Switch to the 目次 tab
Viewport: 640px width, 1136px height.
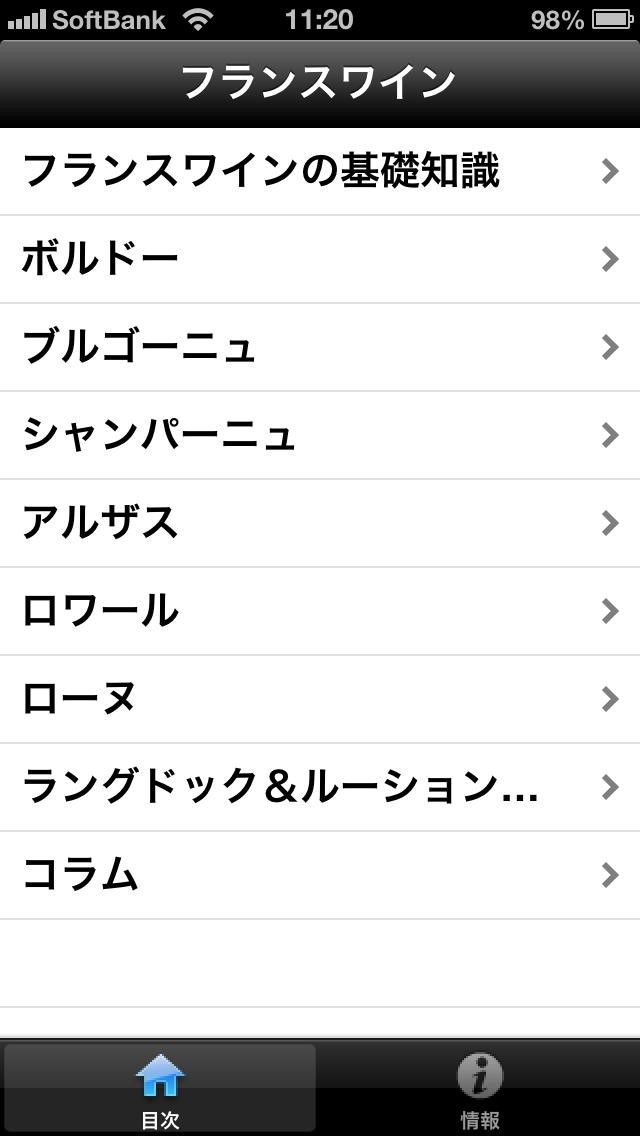(160, 1090)
